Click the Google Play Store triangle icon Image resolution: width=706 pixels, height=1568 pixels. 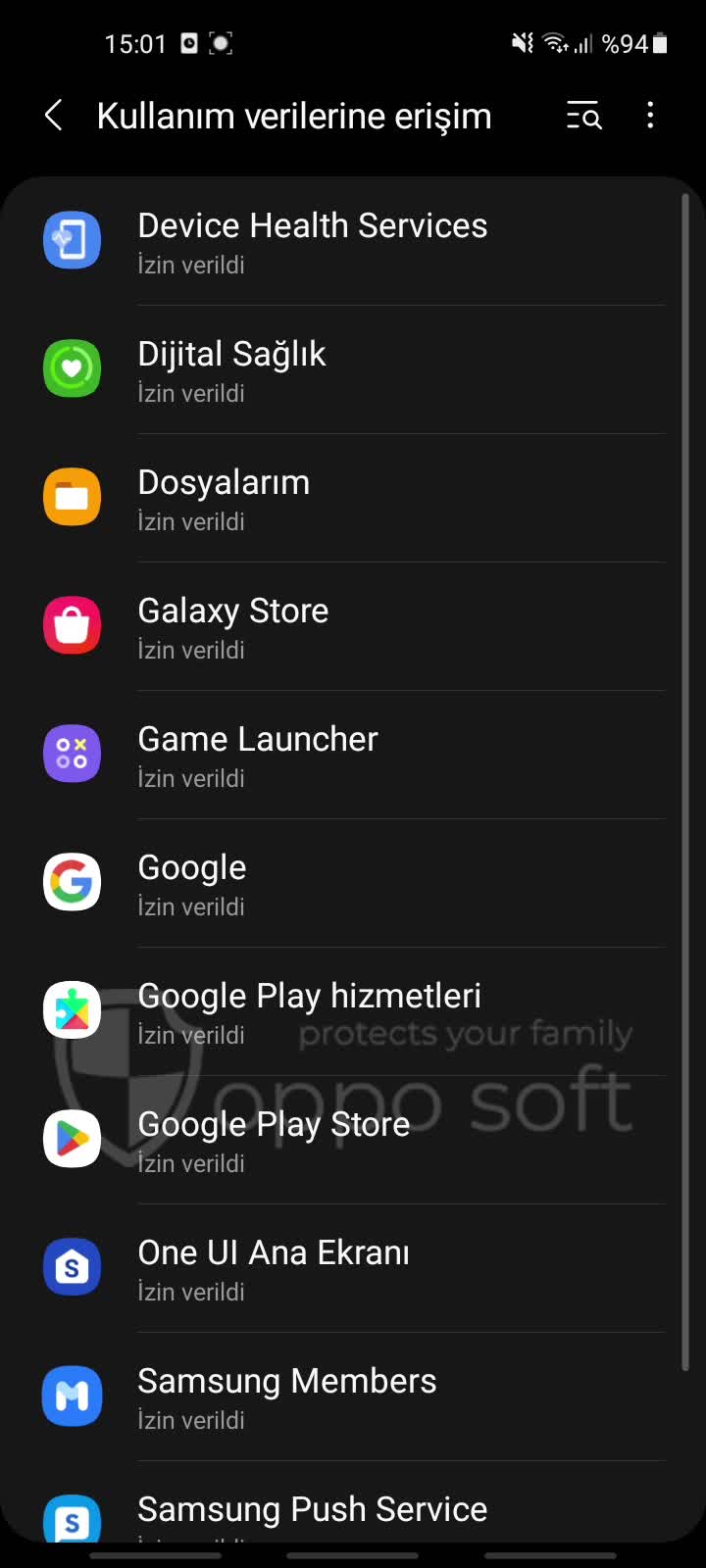tap(72, 1139)
